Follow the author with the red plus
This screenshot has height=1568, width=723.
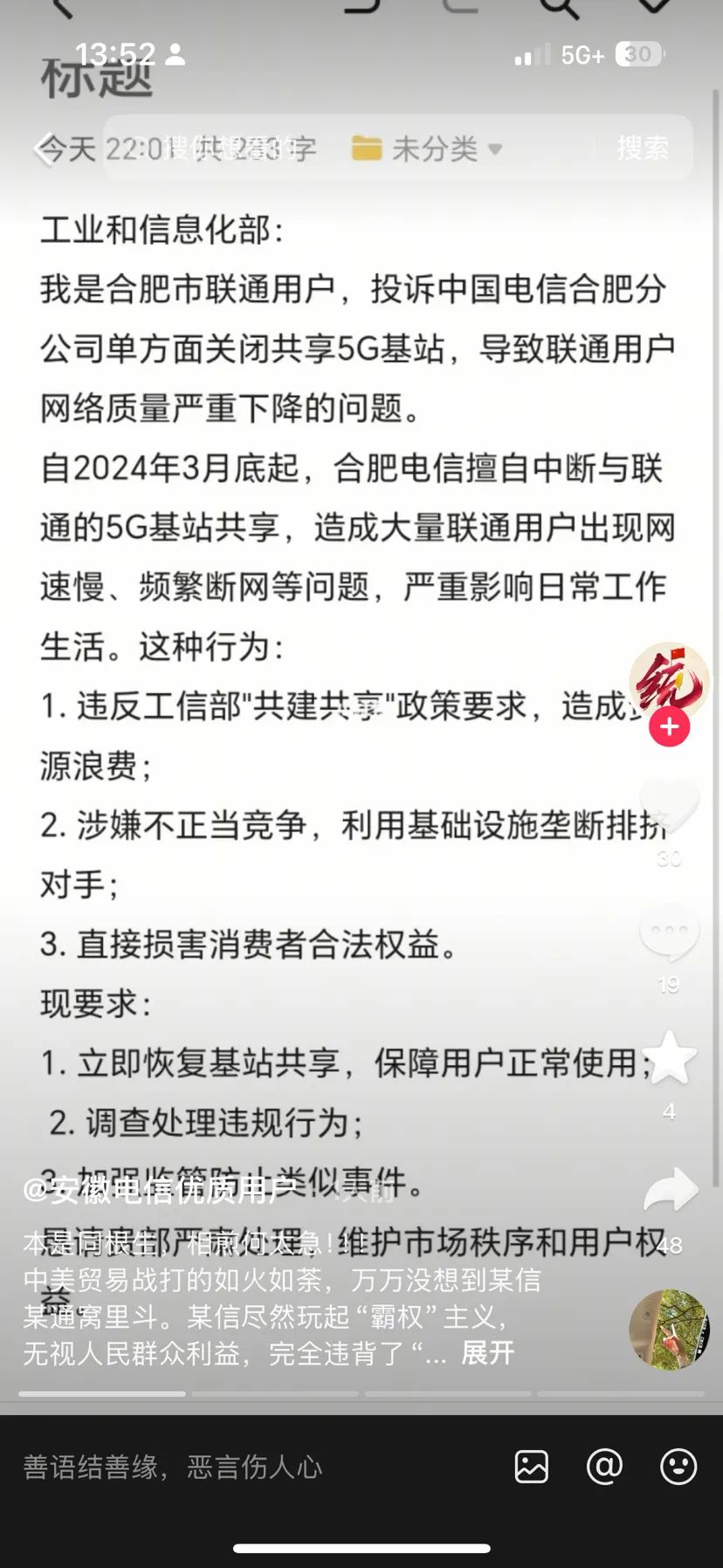[669, 727]
